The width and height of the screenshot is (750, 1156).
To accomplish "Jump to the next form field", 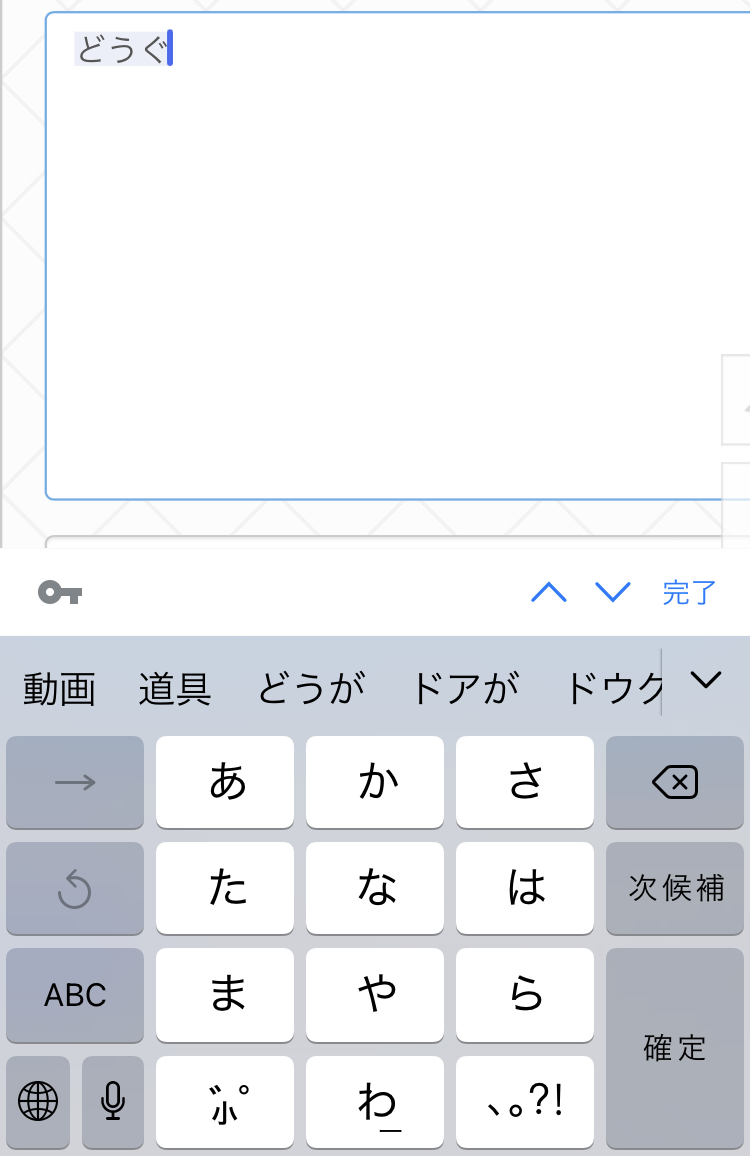I will pos(613,593).
